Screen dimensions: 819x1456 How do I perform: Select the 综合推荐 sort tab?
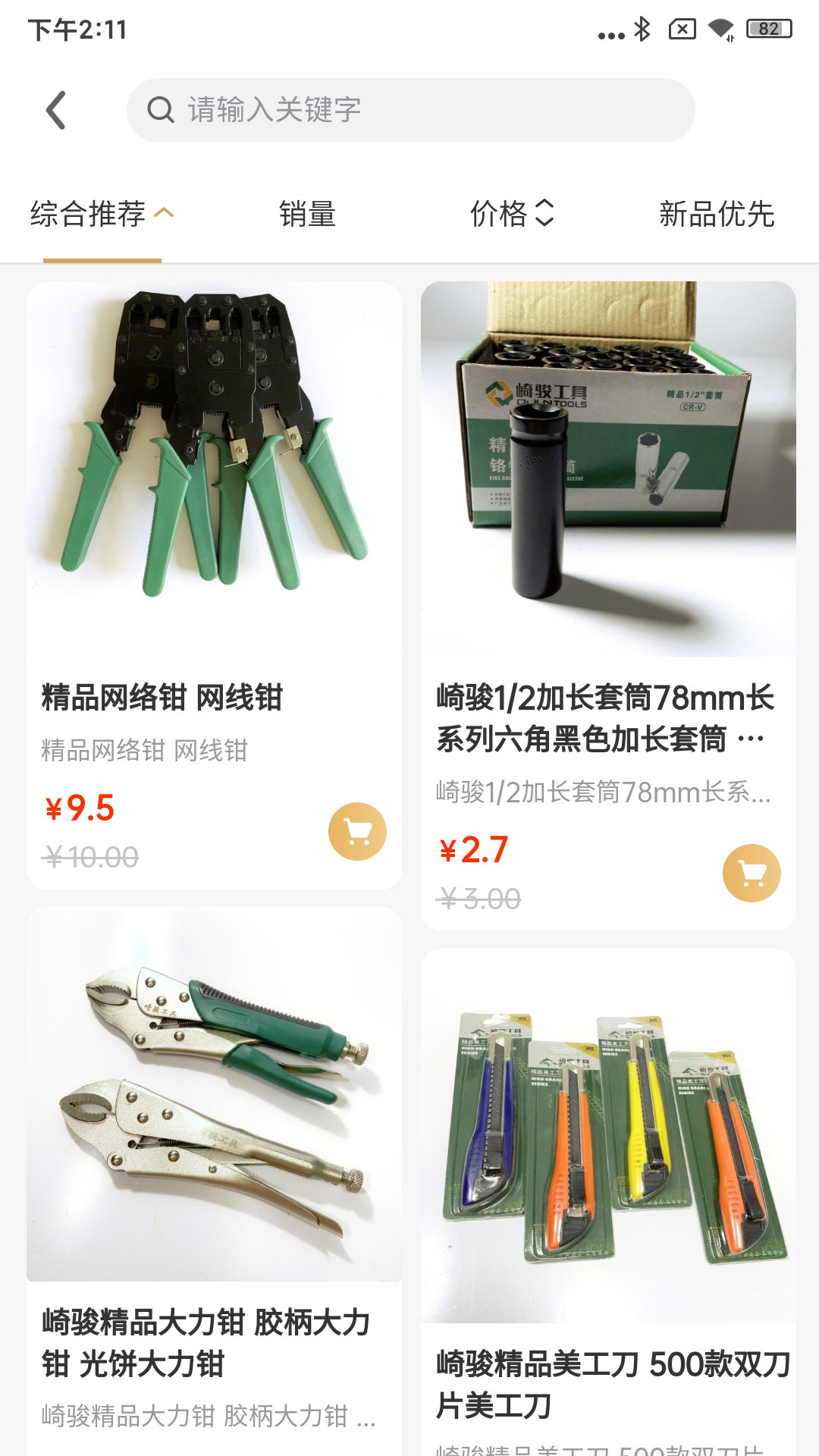pos(102,215)
